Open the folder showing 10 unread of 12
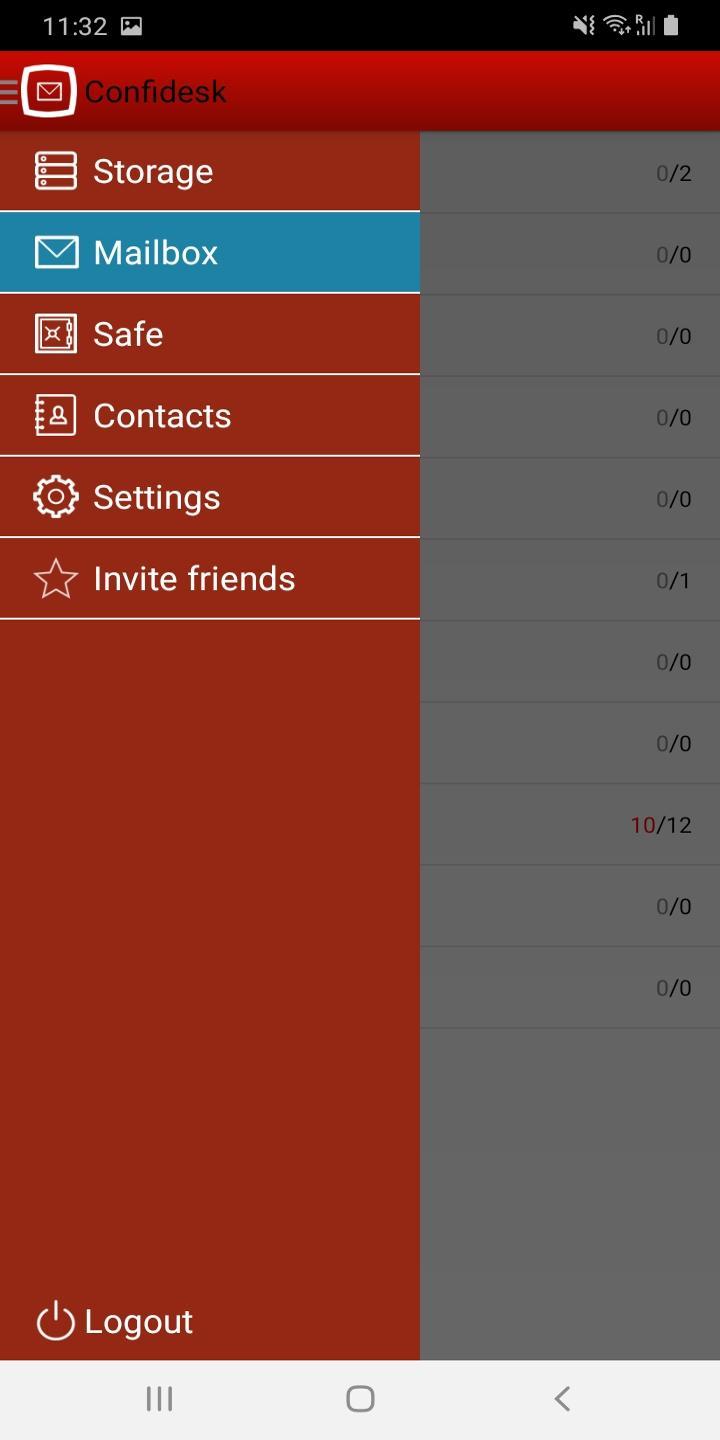Image resolution: width=720 pixels, height=1440 pixels. 570,824
